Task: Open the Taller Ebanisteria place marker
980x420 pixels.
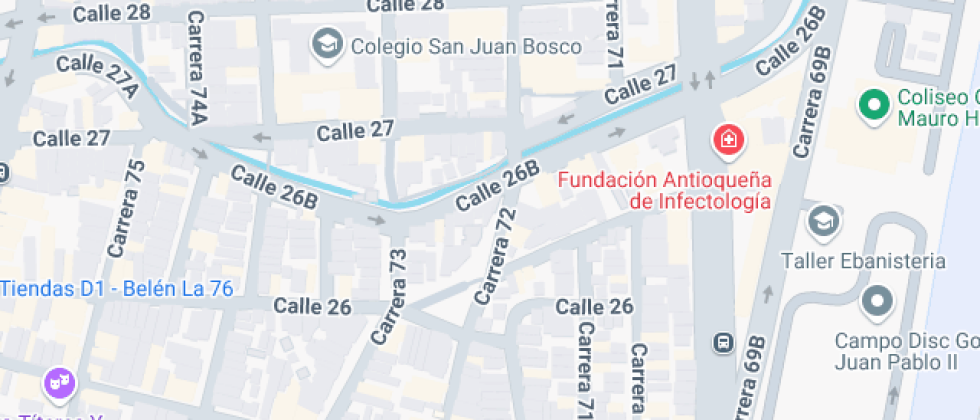Action: click(824, 222)
